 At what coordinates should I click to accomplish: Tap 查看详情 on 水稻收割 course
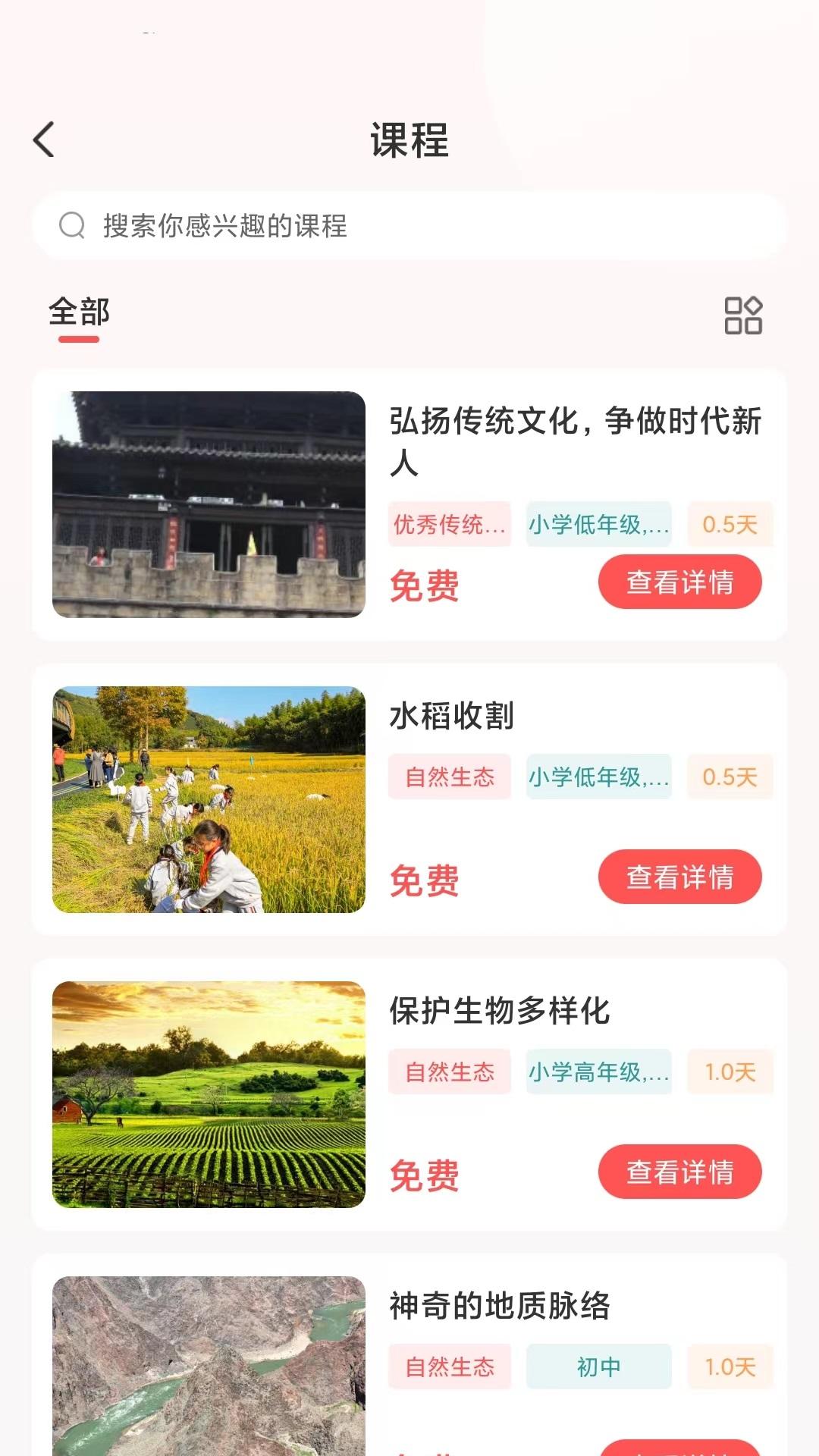679,877
